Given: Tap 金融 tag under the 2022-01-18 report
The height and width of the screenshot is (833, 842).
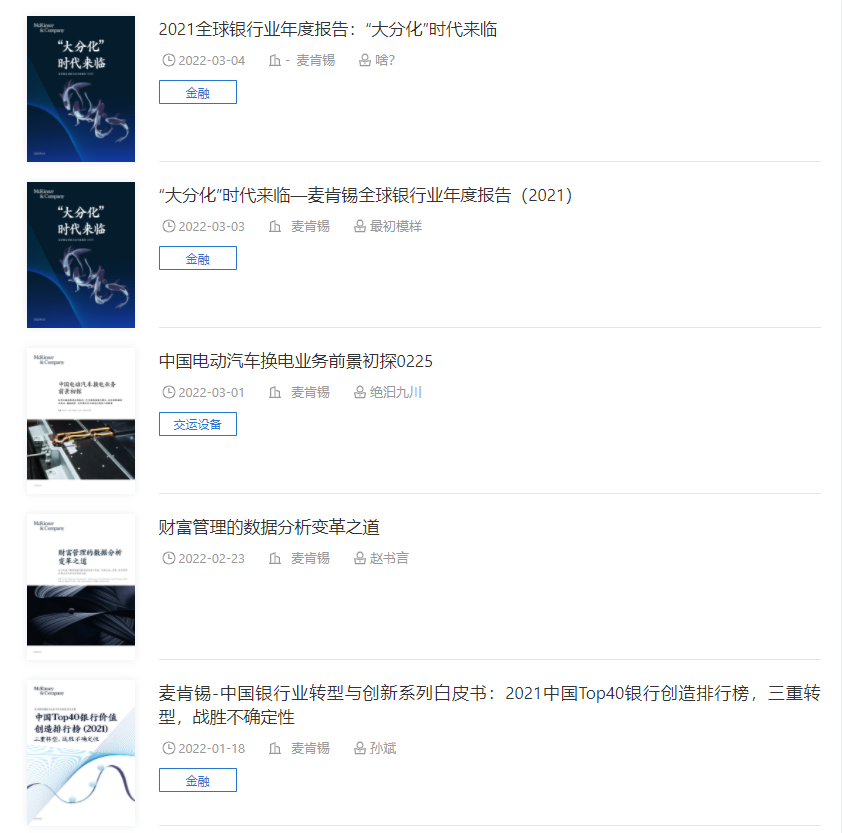Looking at the screenshot, I should click(198, 780).
